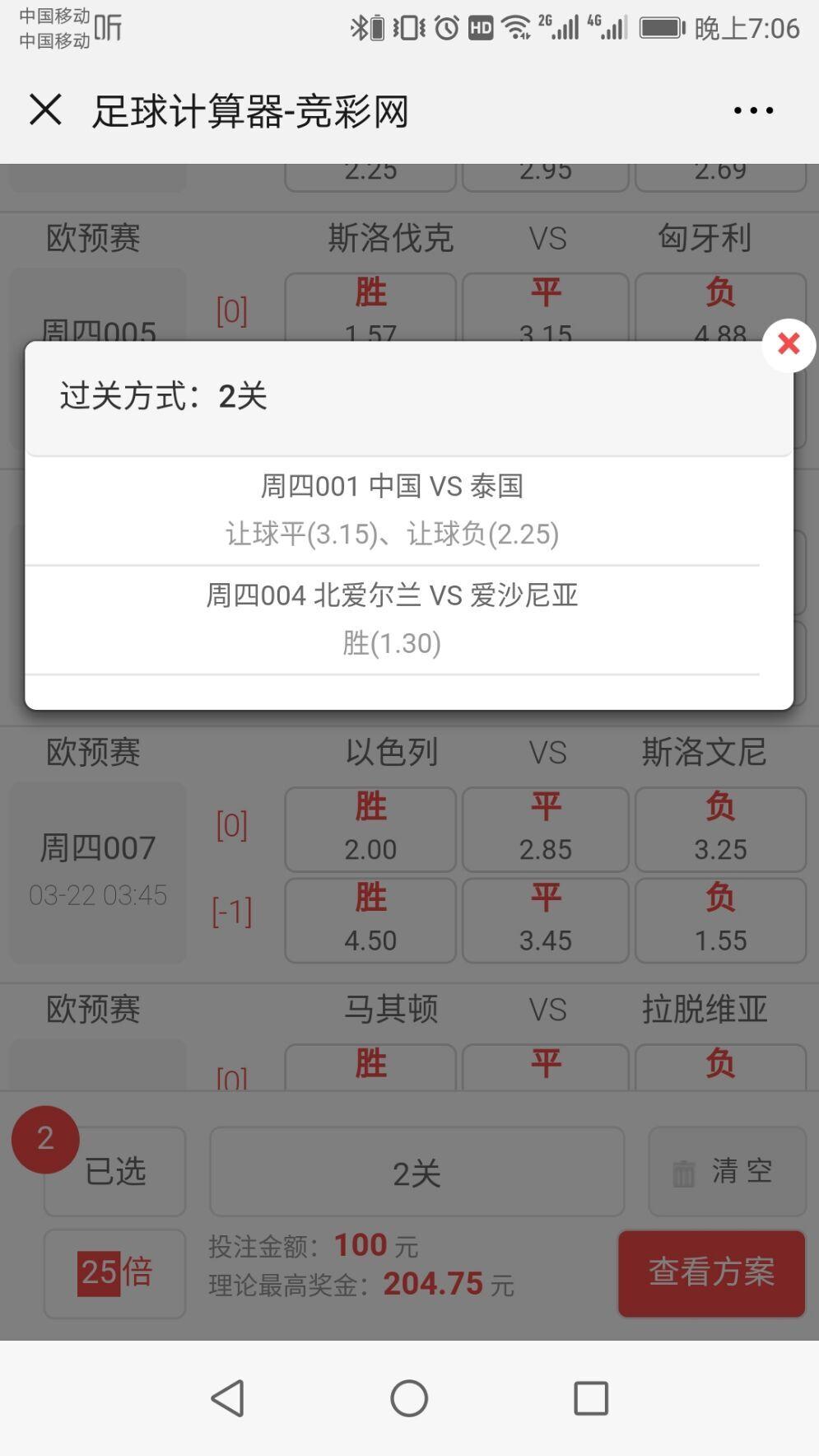Image resolution: width=819 pixels, height=1456 pixels.
Task: Dismiss the 过关方式 popup via red X
Action: (x=788, y=345)
